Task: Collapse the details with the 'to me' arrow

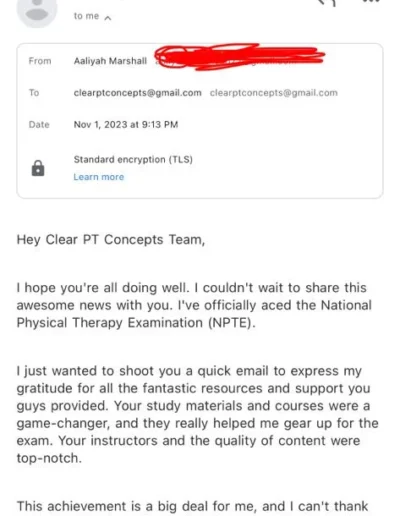Action: [x=107, y=18]
